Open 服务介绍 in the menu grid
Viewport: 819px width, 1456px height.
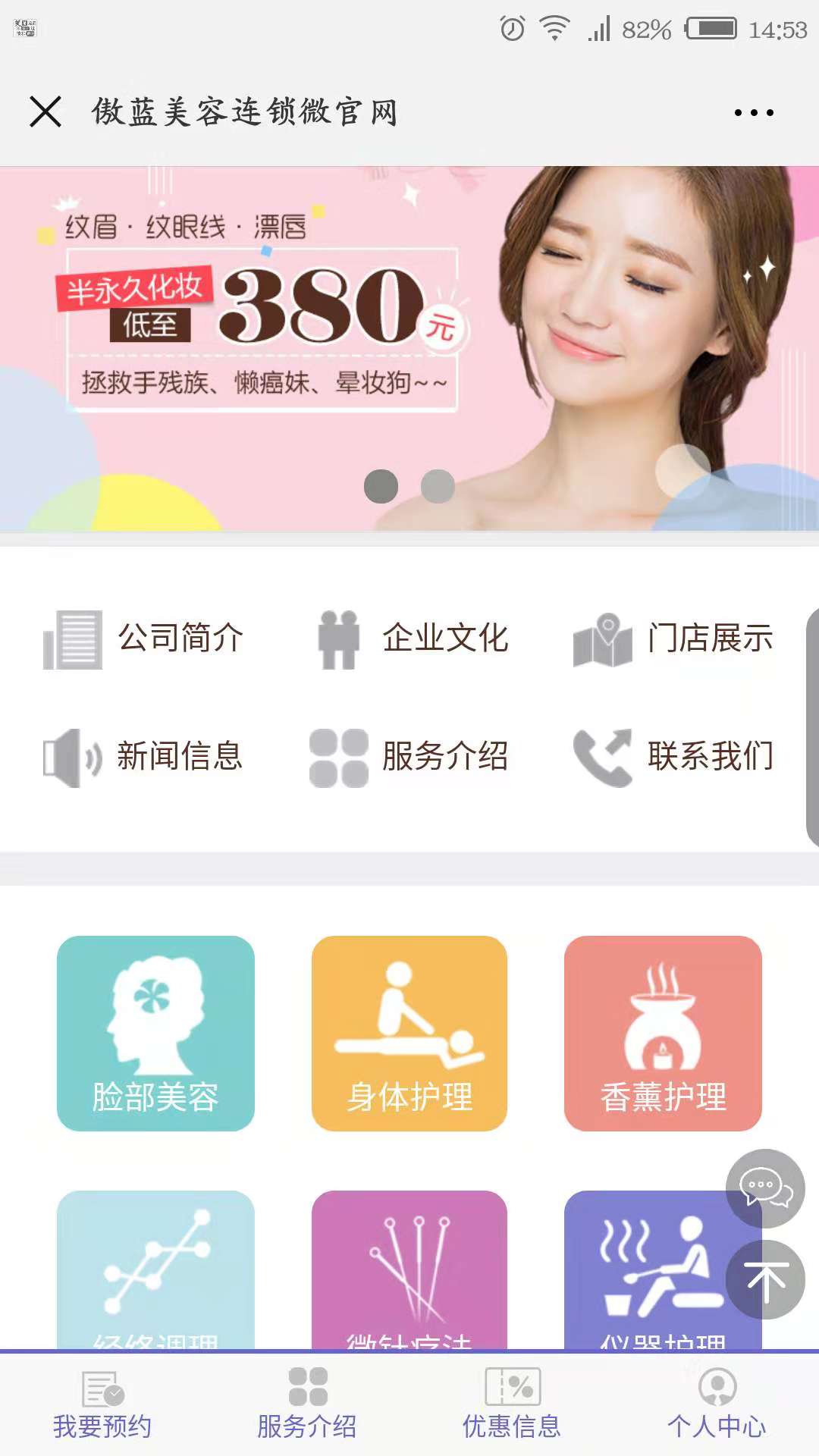click(x=409, y=757)
